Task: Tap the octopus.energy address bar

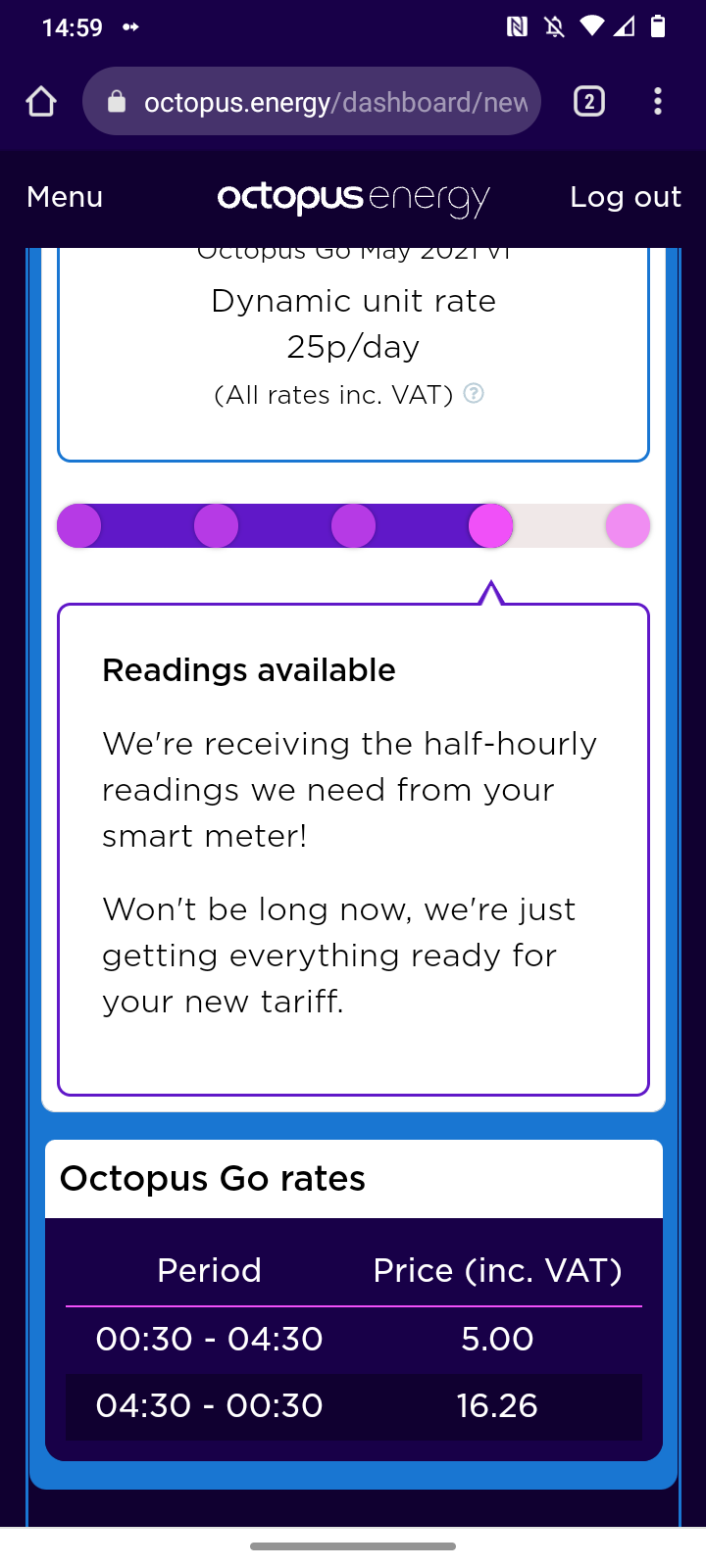Action: [x=324, y=102]
